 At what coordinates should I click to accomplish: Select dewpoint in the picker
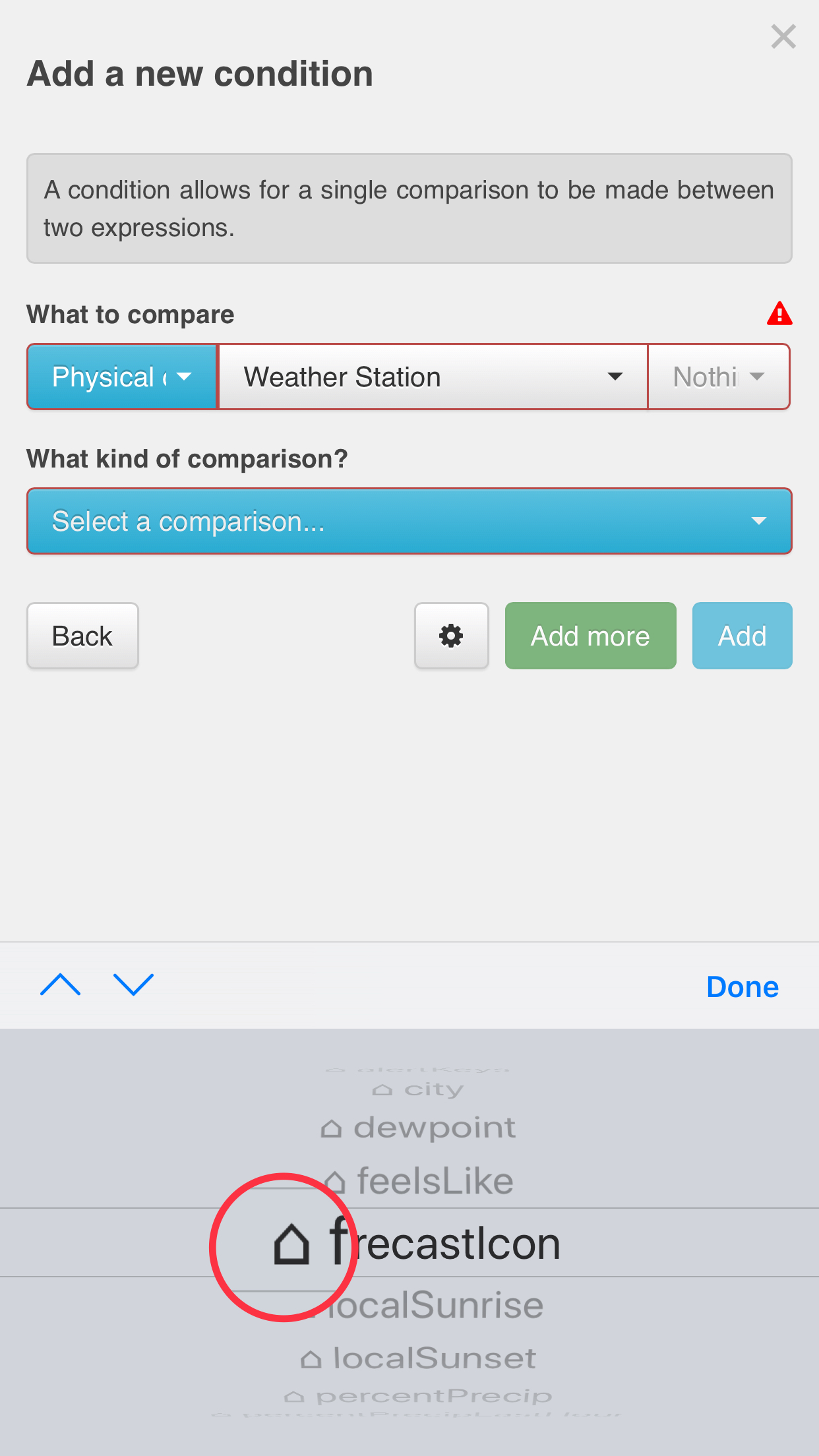click(417, 1128)
